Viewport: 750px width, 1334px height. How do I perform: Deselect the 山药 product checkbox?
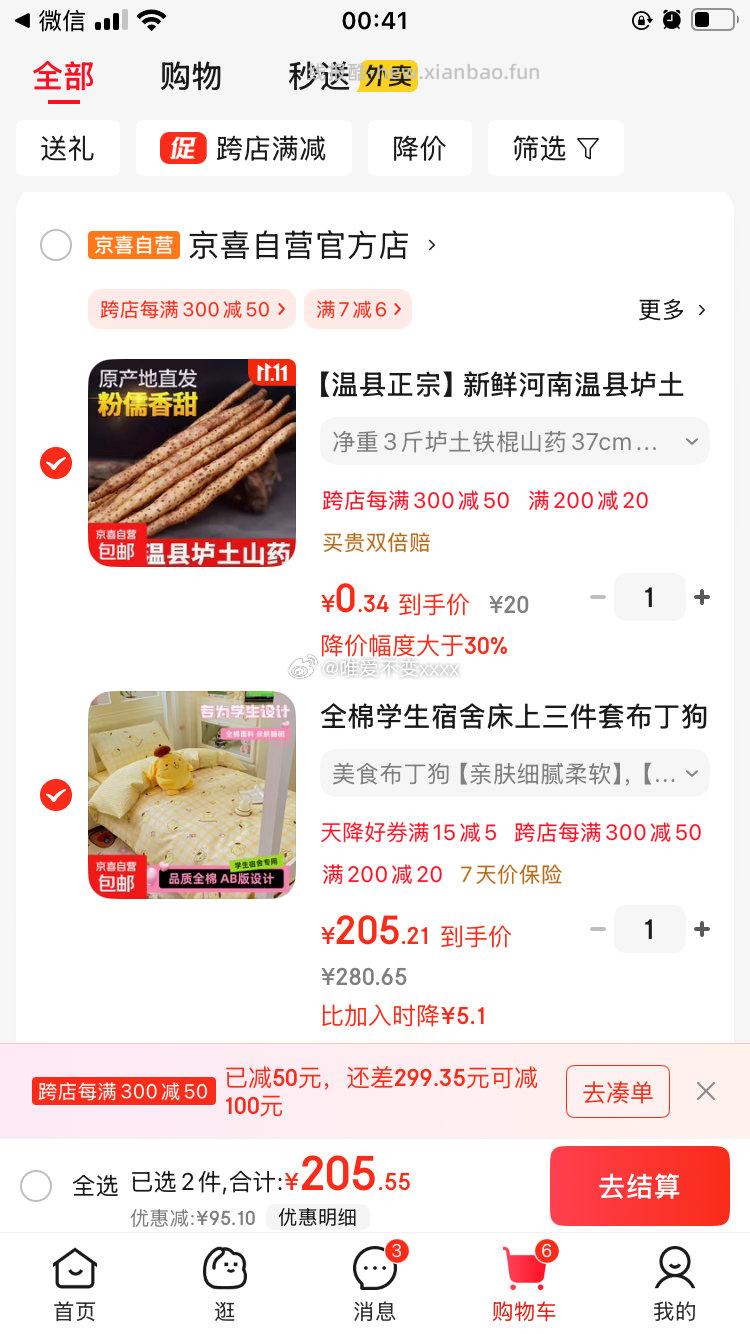pos(55,463)
